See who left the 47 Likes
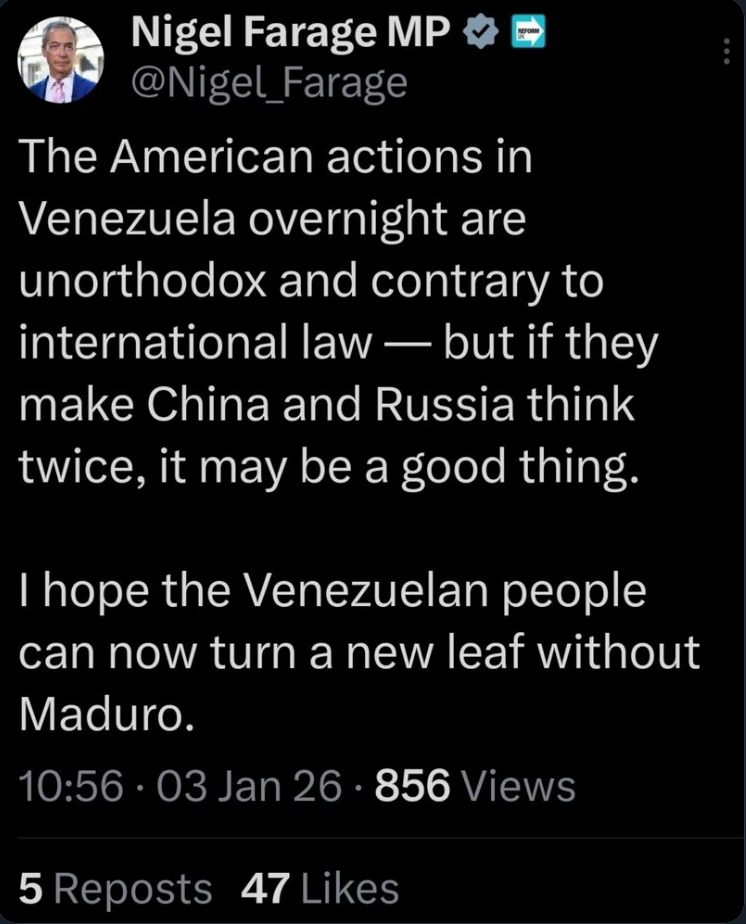This screenshot has width=746, height=924. pos(320,888)
